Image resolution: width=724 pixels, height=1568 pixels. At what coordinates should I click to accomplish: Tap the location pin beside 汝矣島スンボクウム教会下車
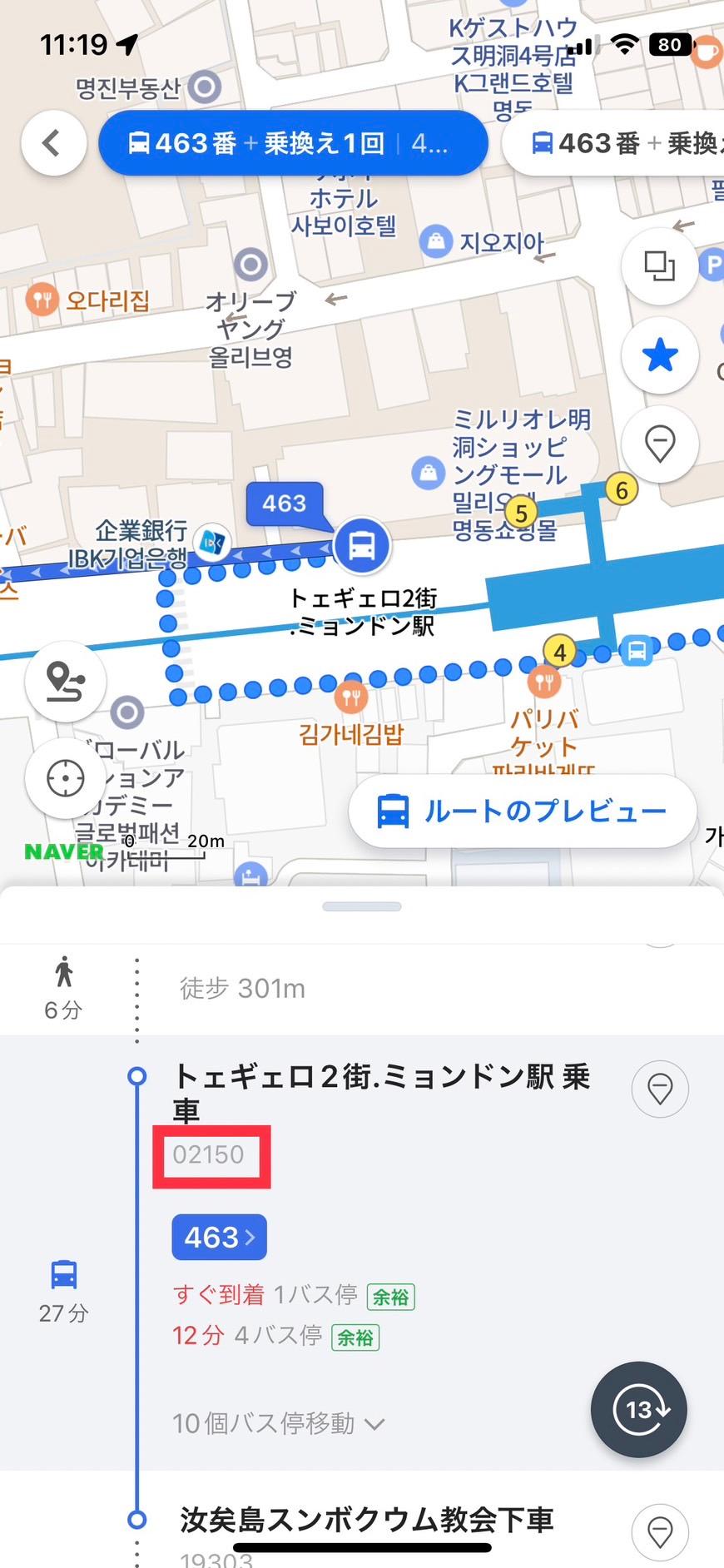pyautogui.click(x=660, y=1530)
